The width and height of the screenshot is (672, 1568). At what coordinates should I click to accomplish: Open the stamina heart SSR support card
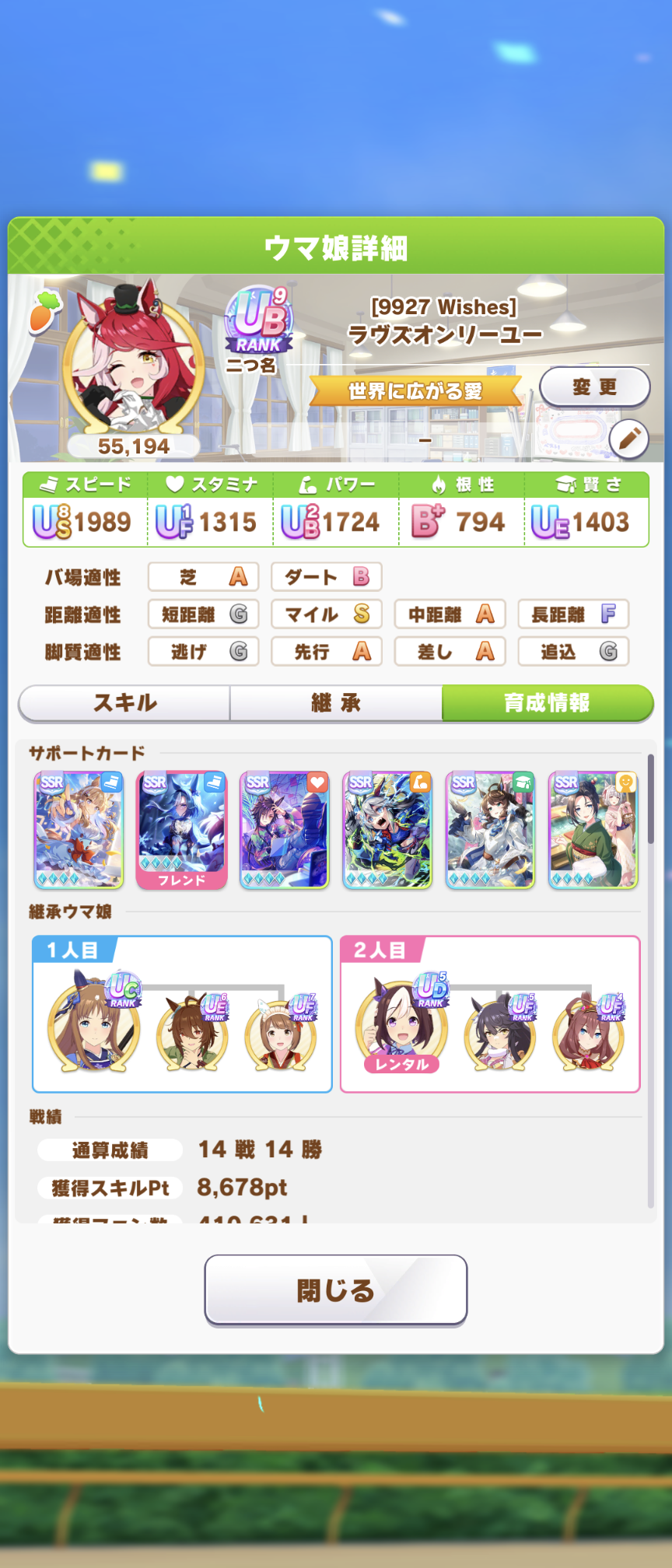[x=285, y=829]
